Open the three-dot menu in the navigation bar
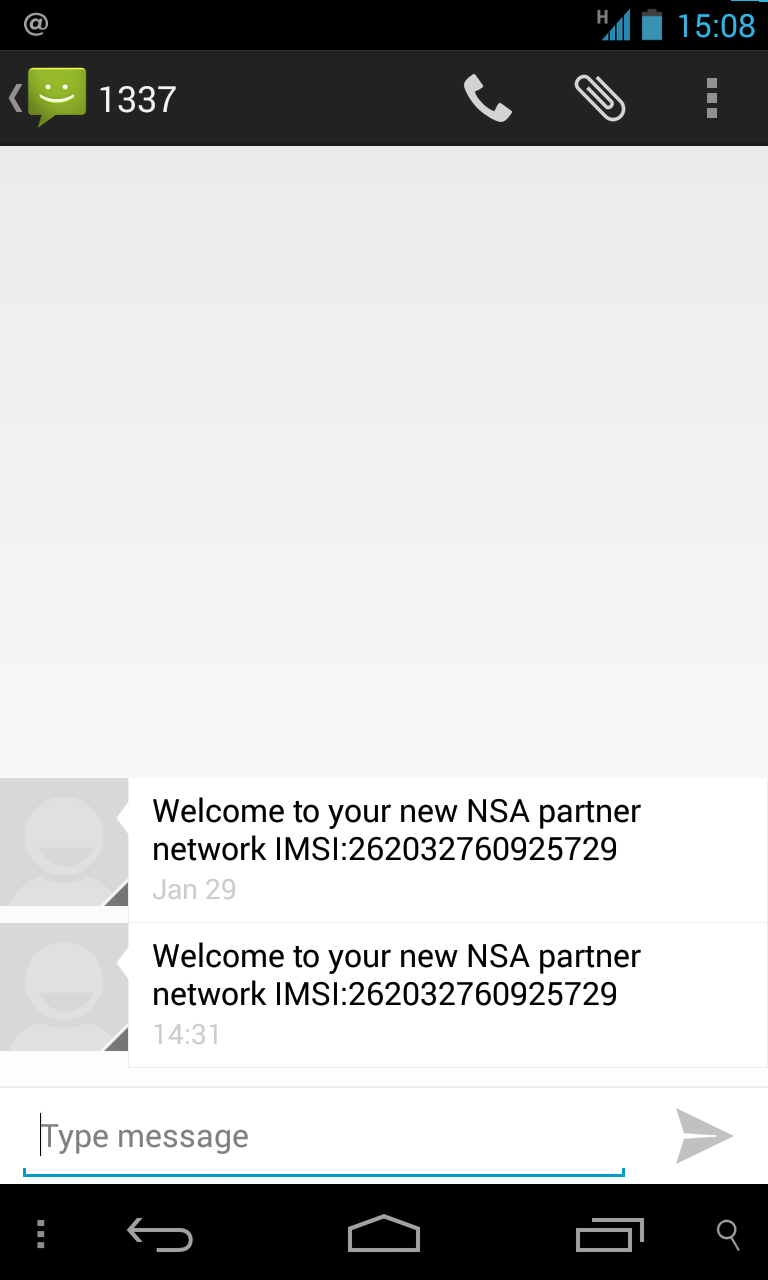 41,1234
